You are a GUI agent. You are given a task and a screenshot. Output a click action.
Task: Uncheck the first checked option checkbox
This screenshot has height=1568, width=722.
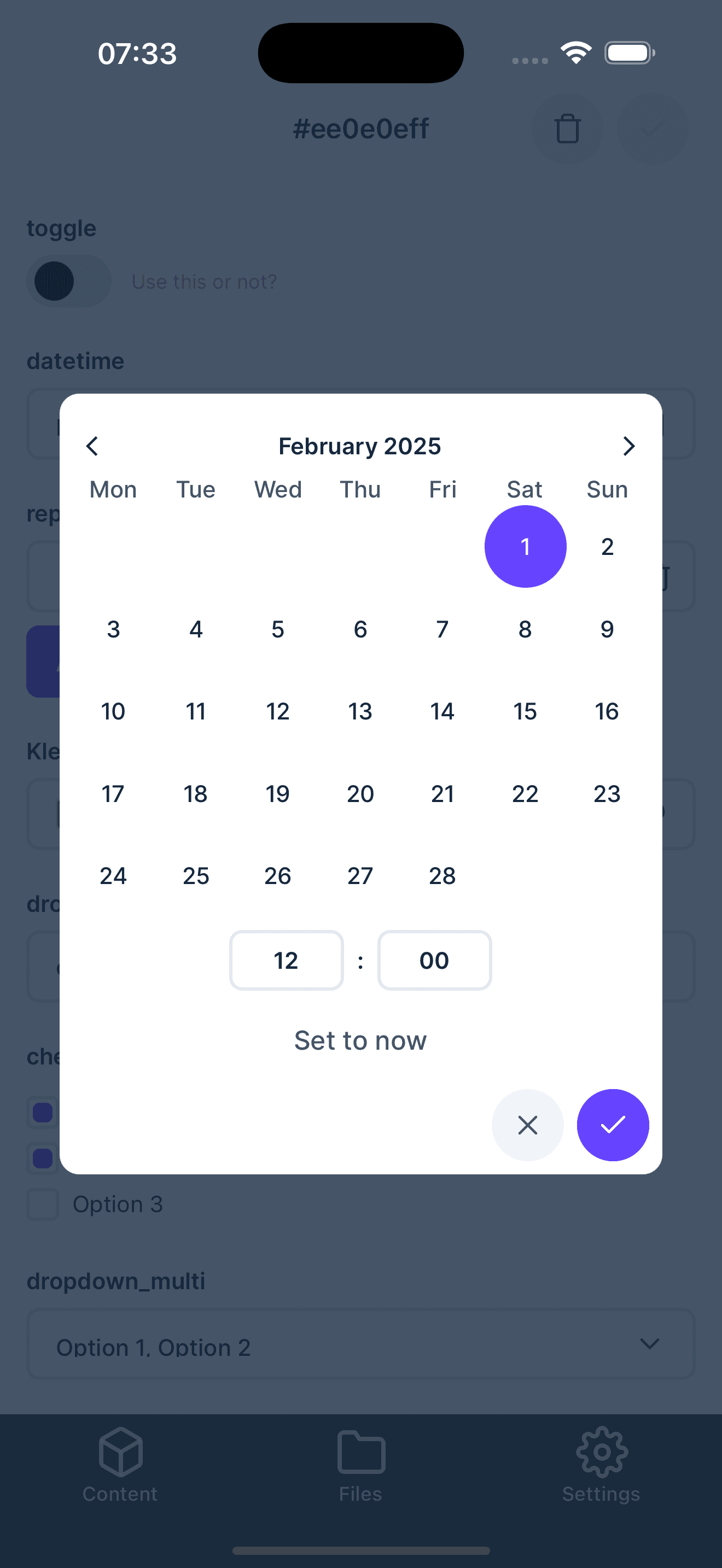42,1112
